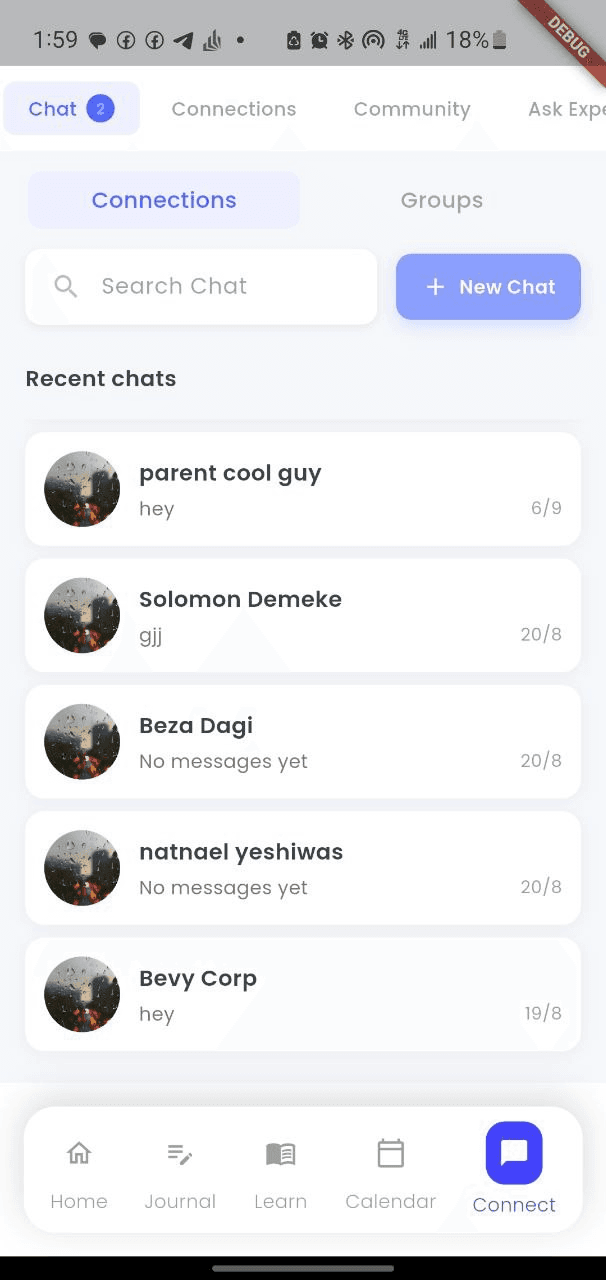View natnael yeshiwas chat thread
This screenshot has width=606, height=1280.
pos(302,867)
